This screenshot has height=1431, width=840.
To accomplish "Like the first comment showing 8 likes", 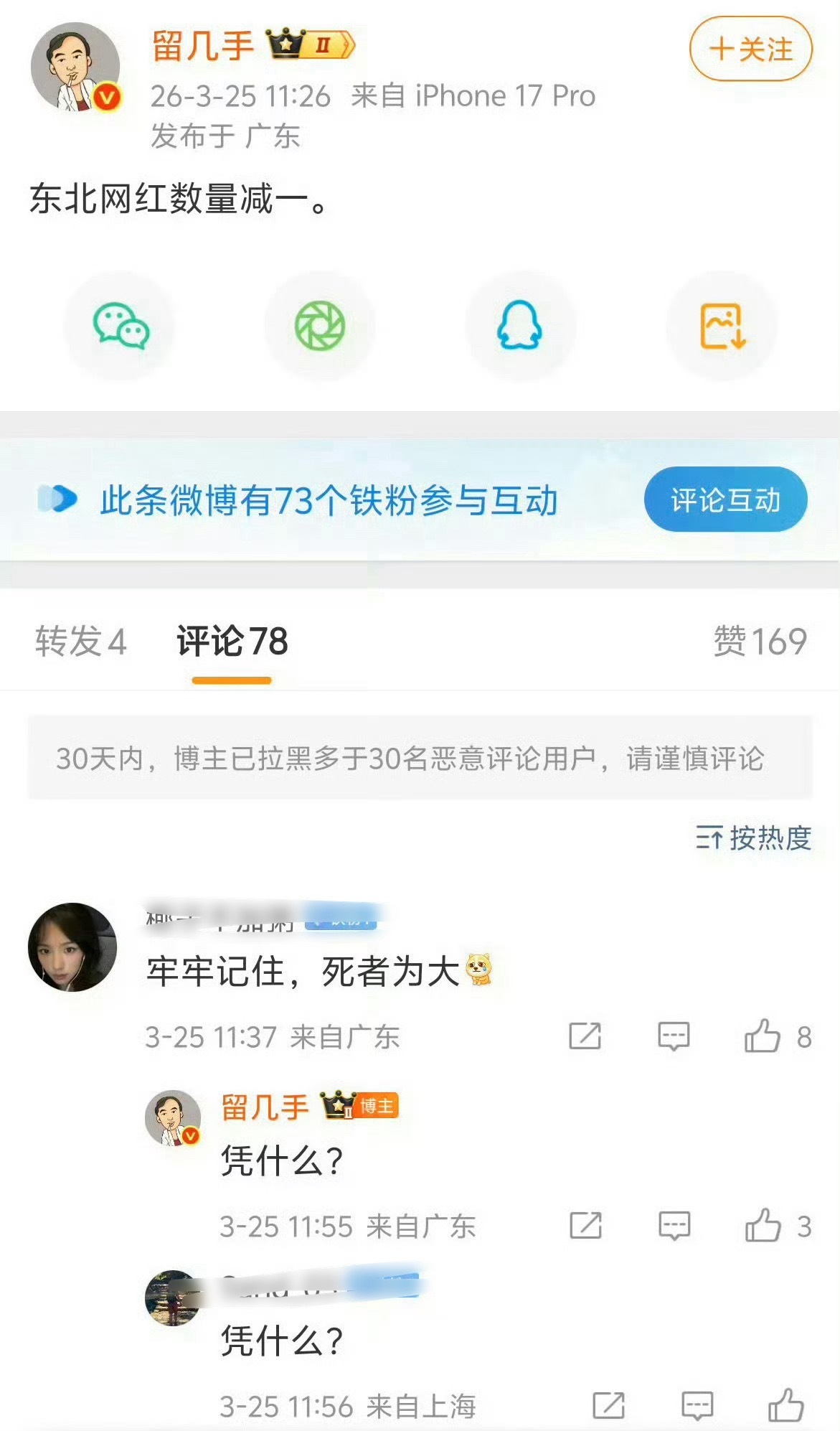I will click(x=768, y=1036).
